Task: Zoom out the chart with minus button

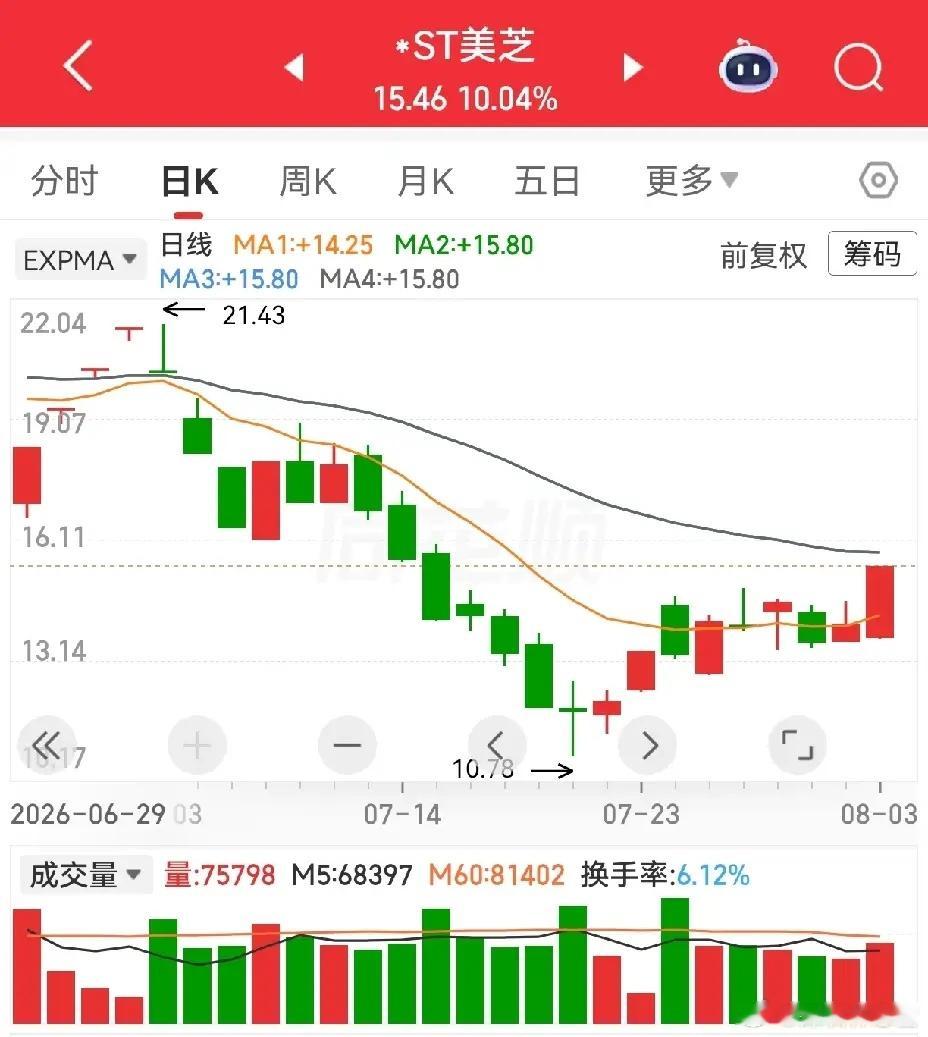Action: tap(347, 745)
